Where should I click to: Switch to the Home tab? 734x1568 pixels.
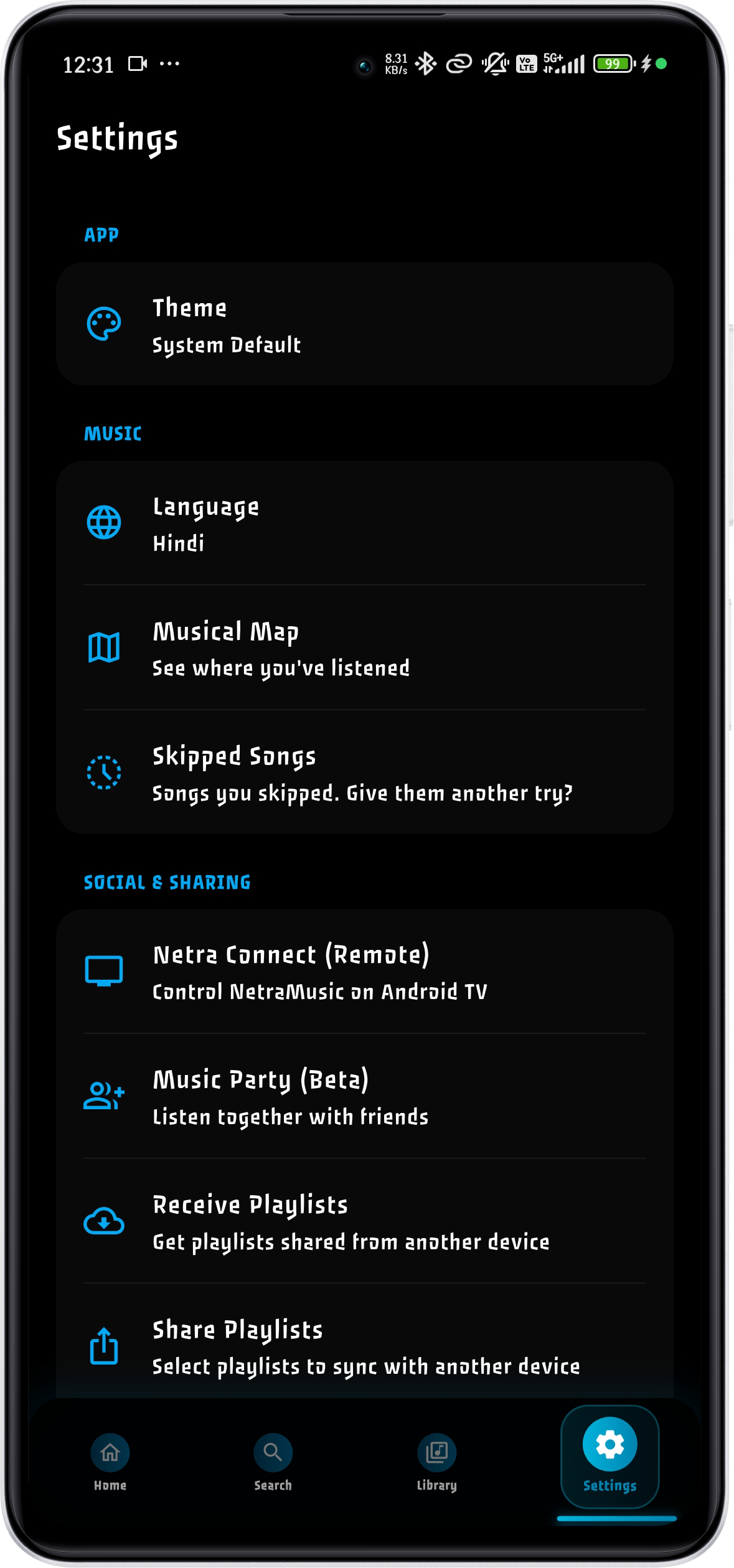(110, 1463)
